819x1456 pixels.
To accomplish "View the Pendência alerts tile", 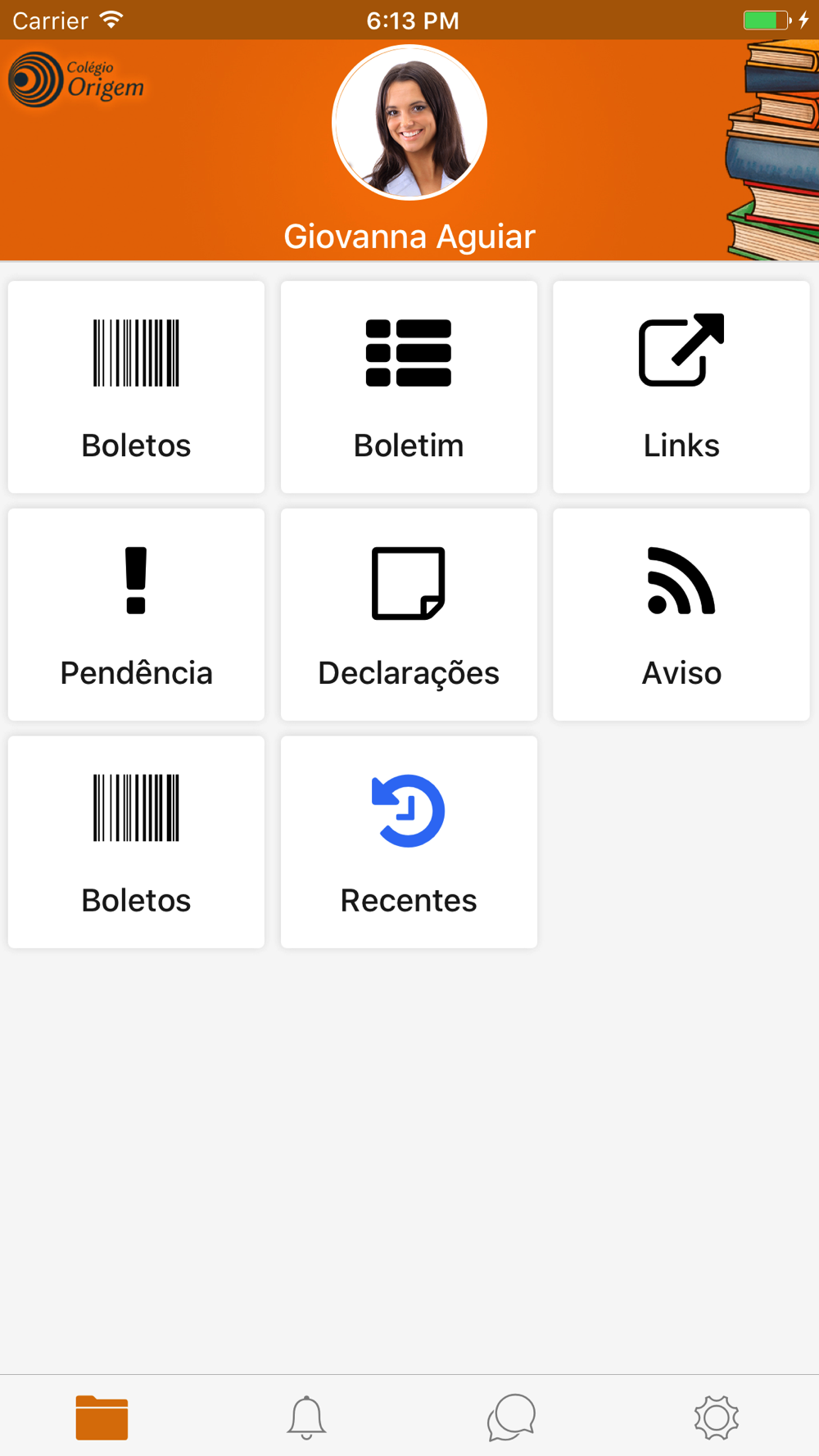I will tap(136, 614).
